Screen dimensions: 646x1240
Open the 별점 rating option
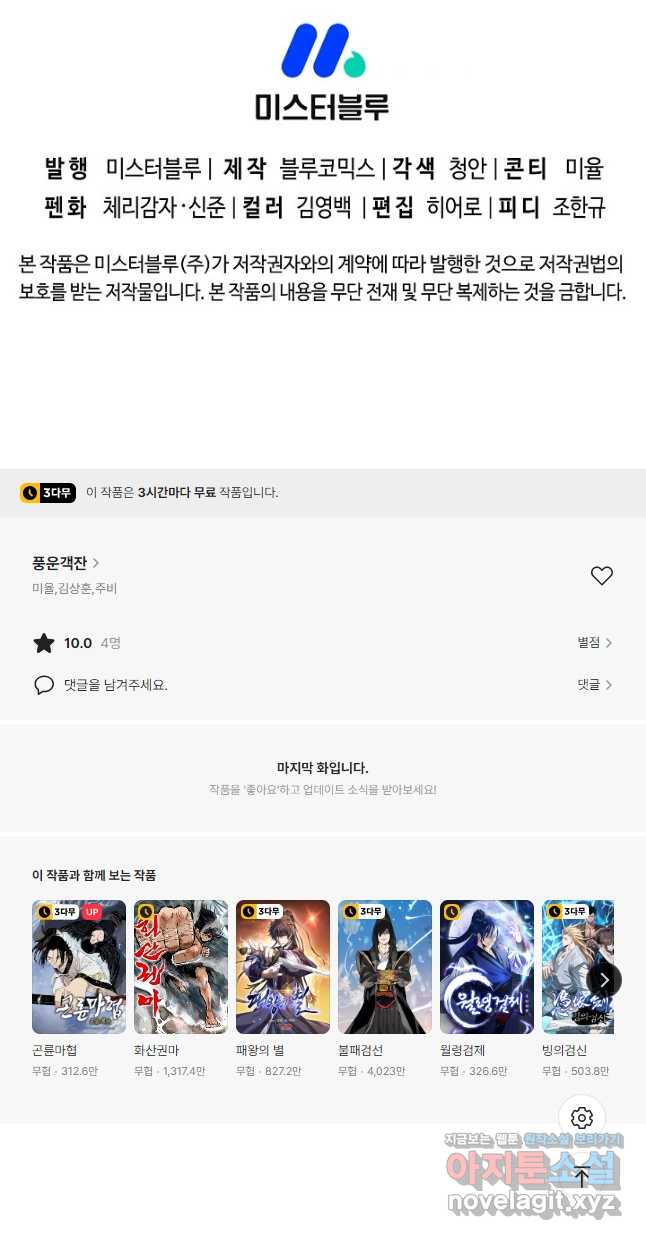coord(594,643)
